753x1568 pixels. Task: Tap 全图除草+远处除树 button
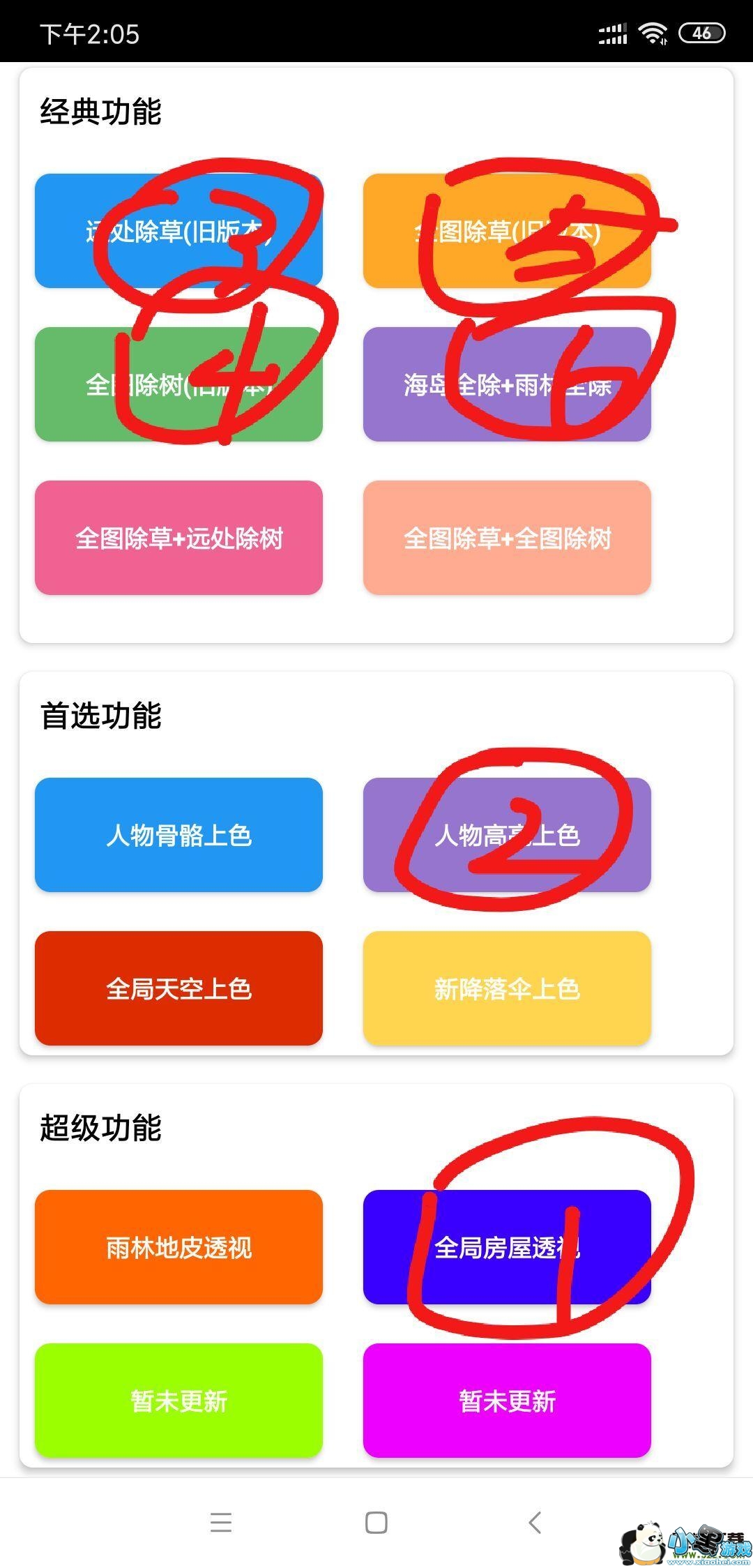pos(178,538)
